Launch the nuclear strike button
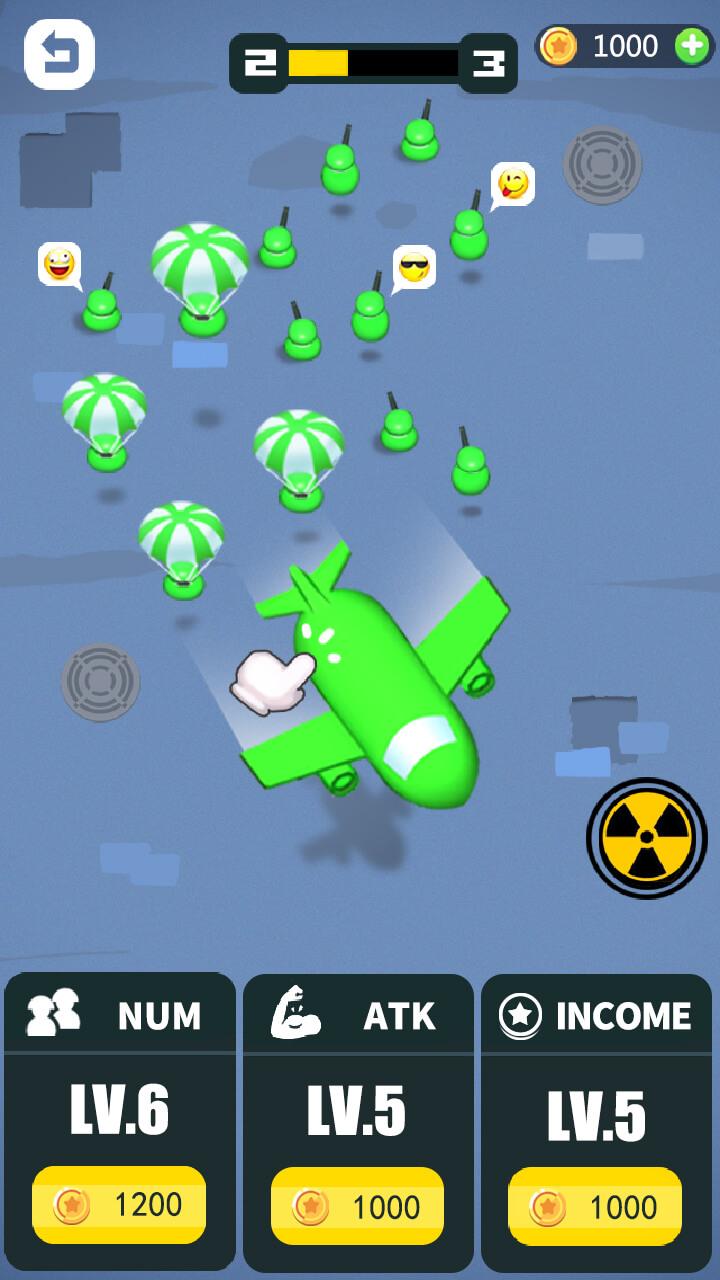Image resolution: width=720 pixels, height=1280 pixels. pyautogui.click(x=647, y=837)
